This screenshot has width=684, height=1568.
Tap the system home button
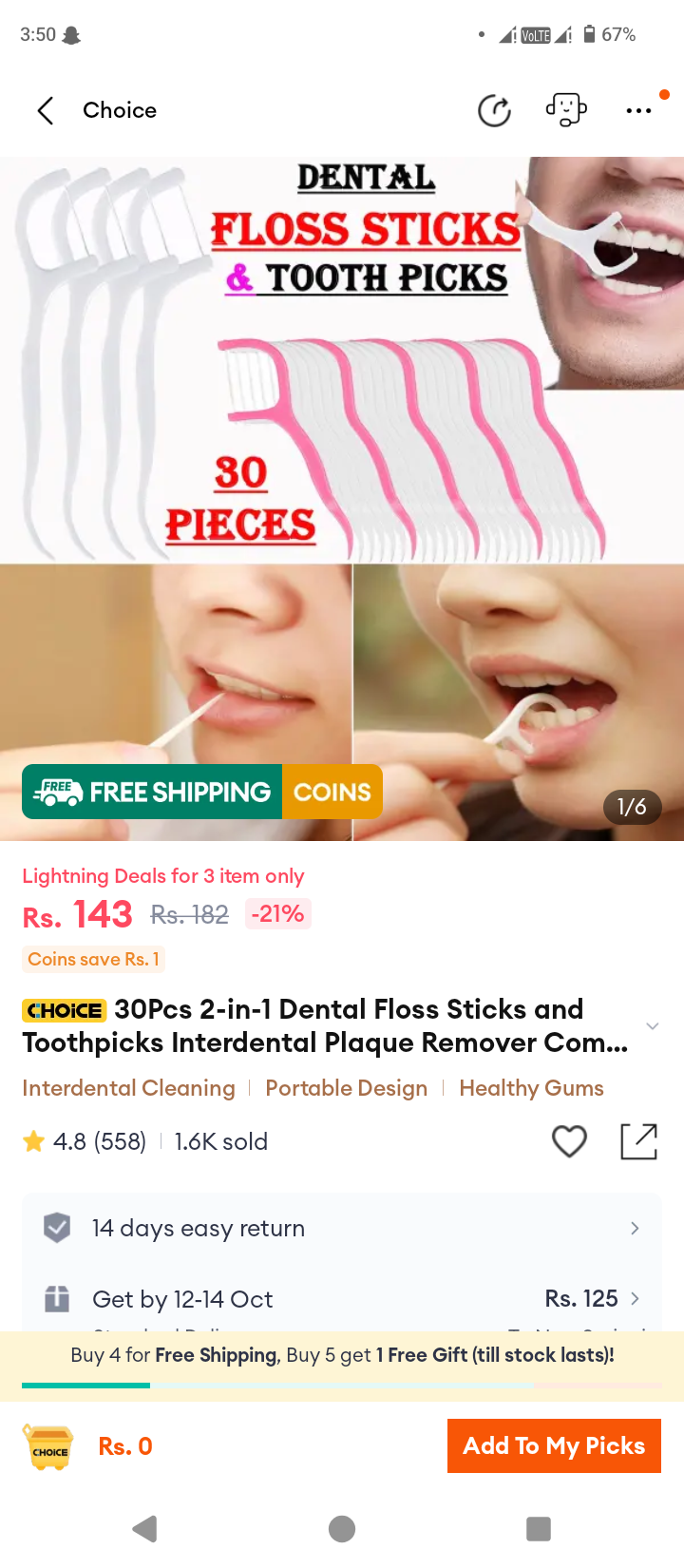tap(342, 1528)
